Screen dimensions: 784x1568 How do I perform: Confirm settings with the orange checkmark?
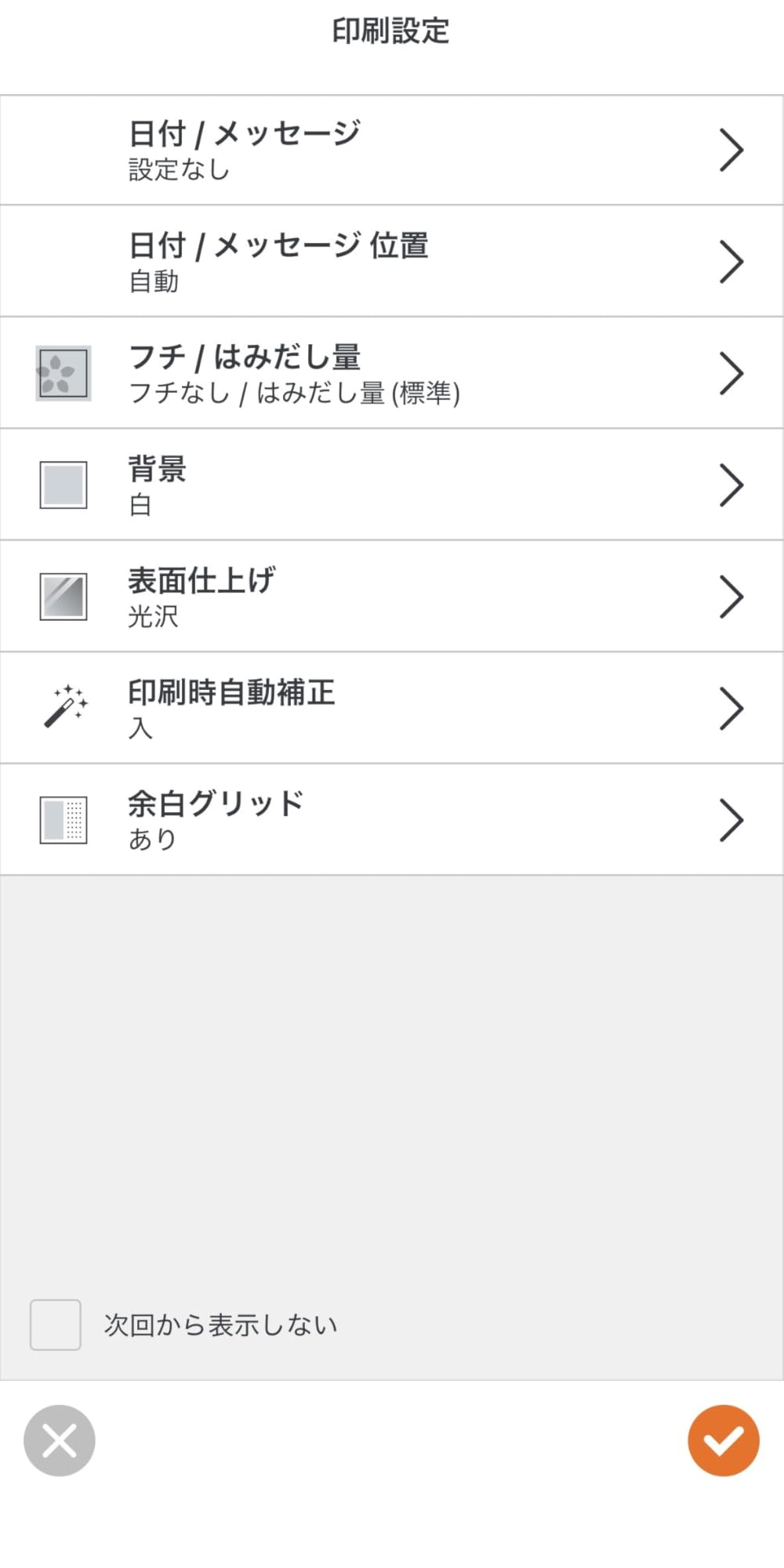coord(723,1441)
